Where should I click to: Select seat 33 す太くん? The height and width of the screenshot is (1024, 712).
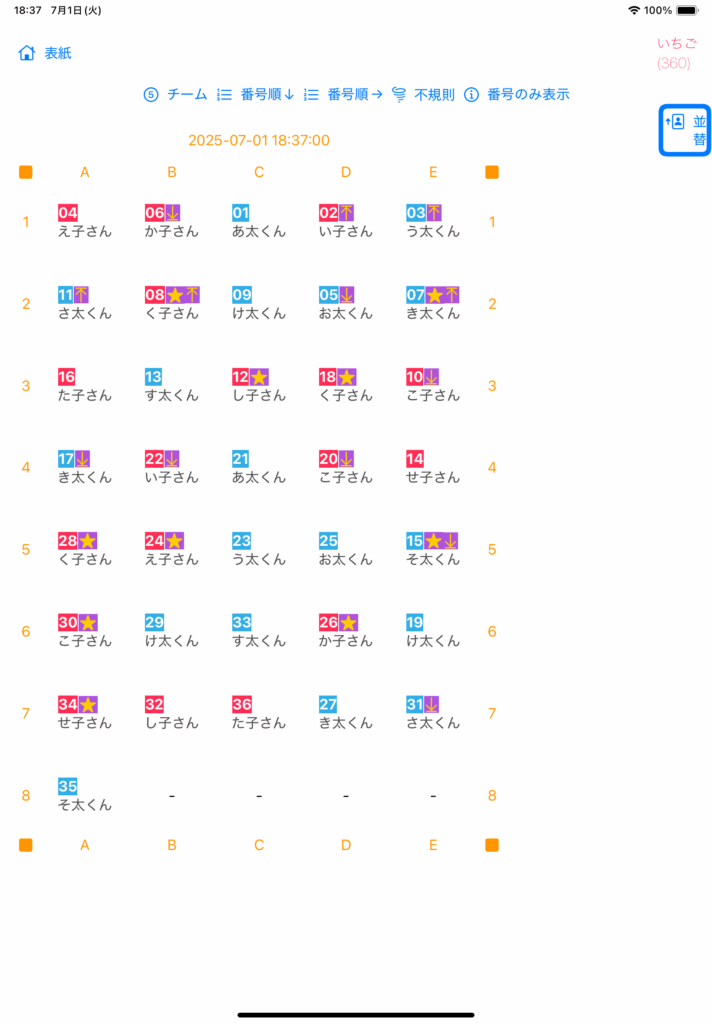pyautogui.click(x=259, y=632)
